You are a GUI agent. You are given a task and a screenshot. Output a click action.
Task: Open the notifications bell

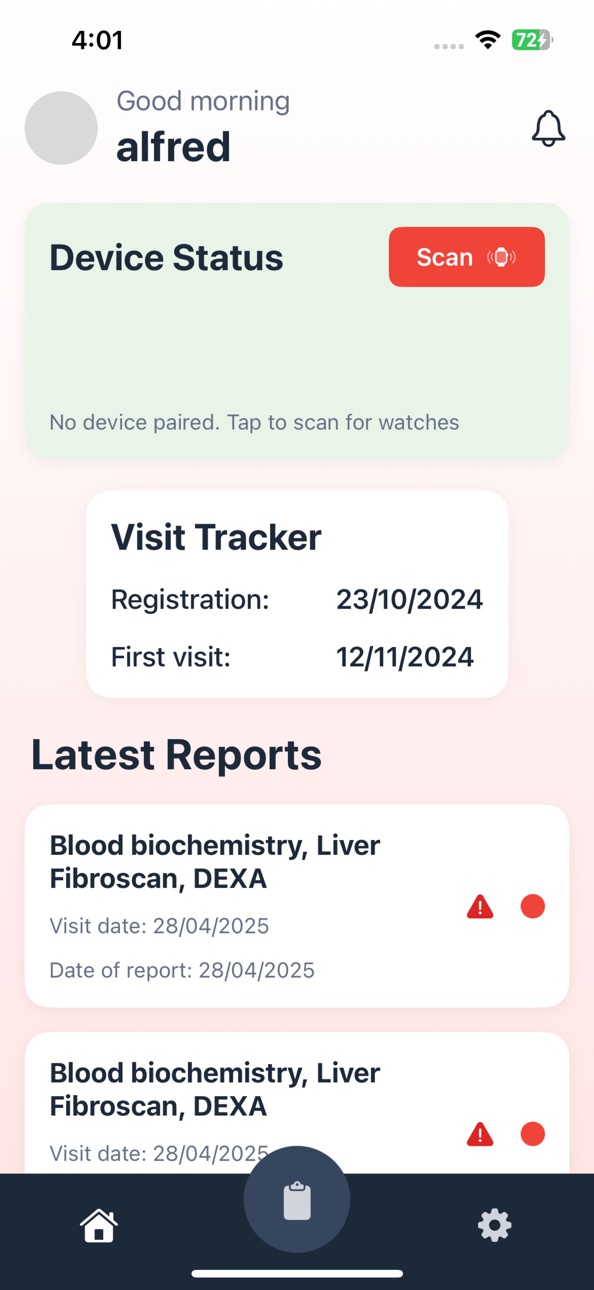(548, 128)
